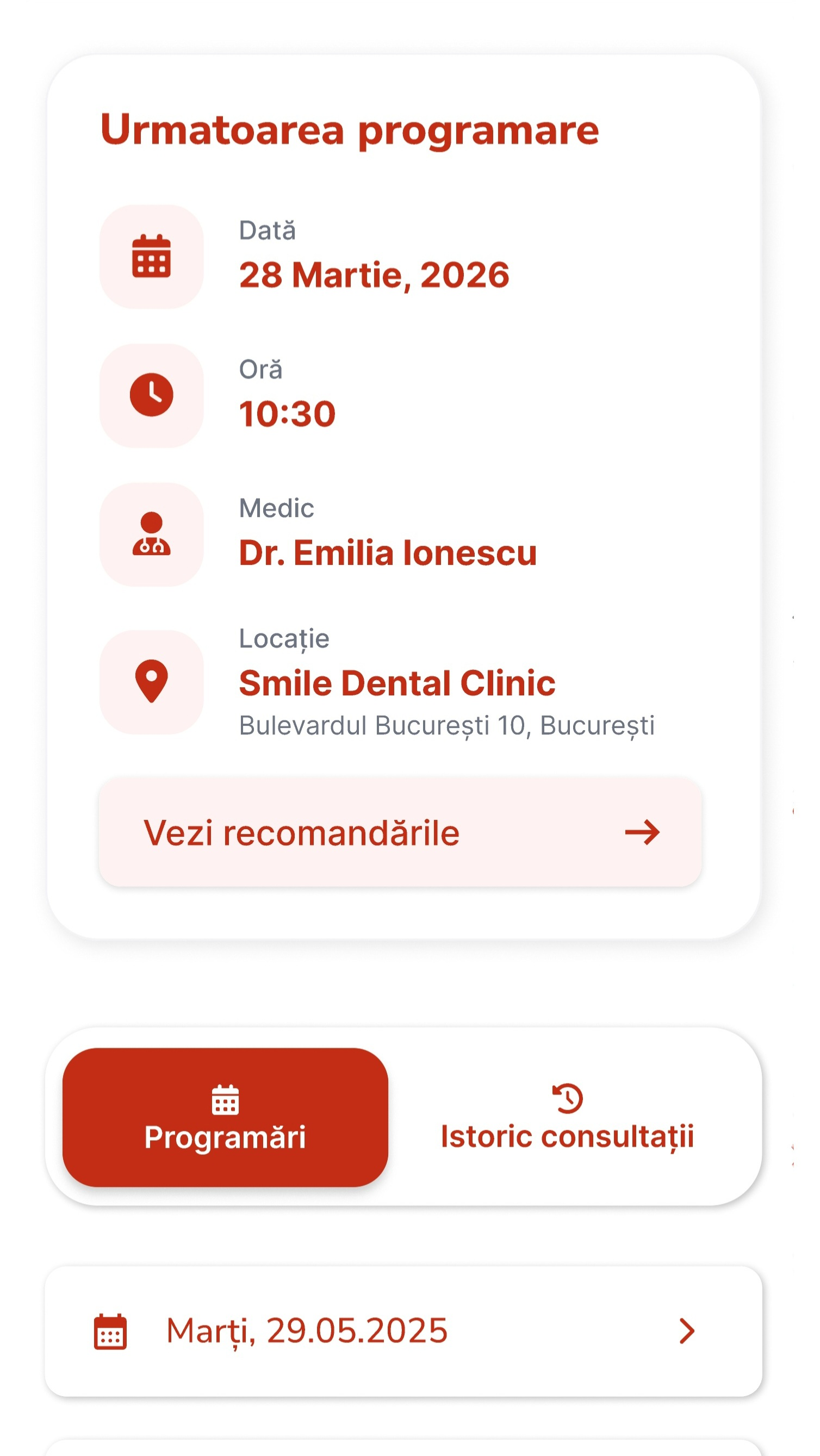Click the calendar icon beside Marți, 29.05.2025
The image size is (820, 1456).
(x=109, y=1330)
